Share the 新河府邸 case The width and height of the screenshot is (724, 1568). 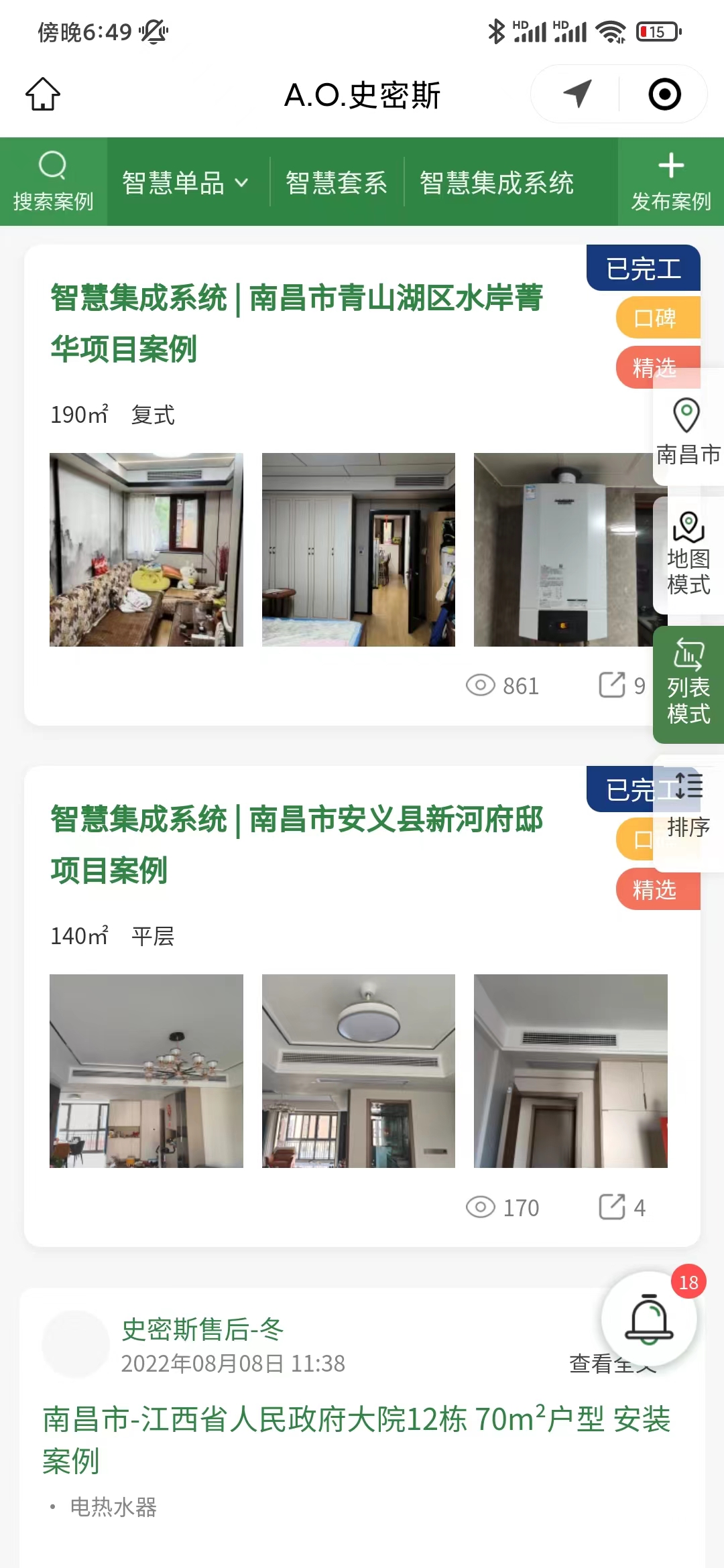(621, 1207)
